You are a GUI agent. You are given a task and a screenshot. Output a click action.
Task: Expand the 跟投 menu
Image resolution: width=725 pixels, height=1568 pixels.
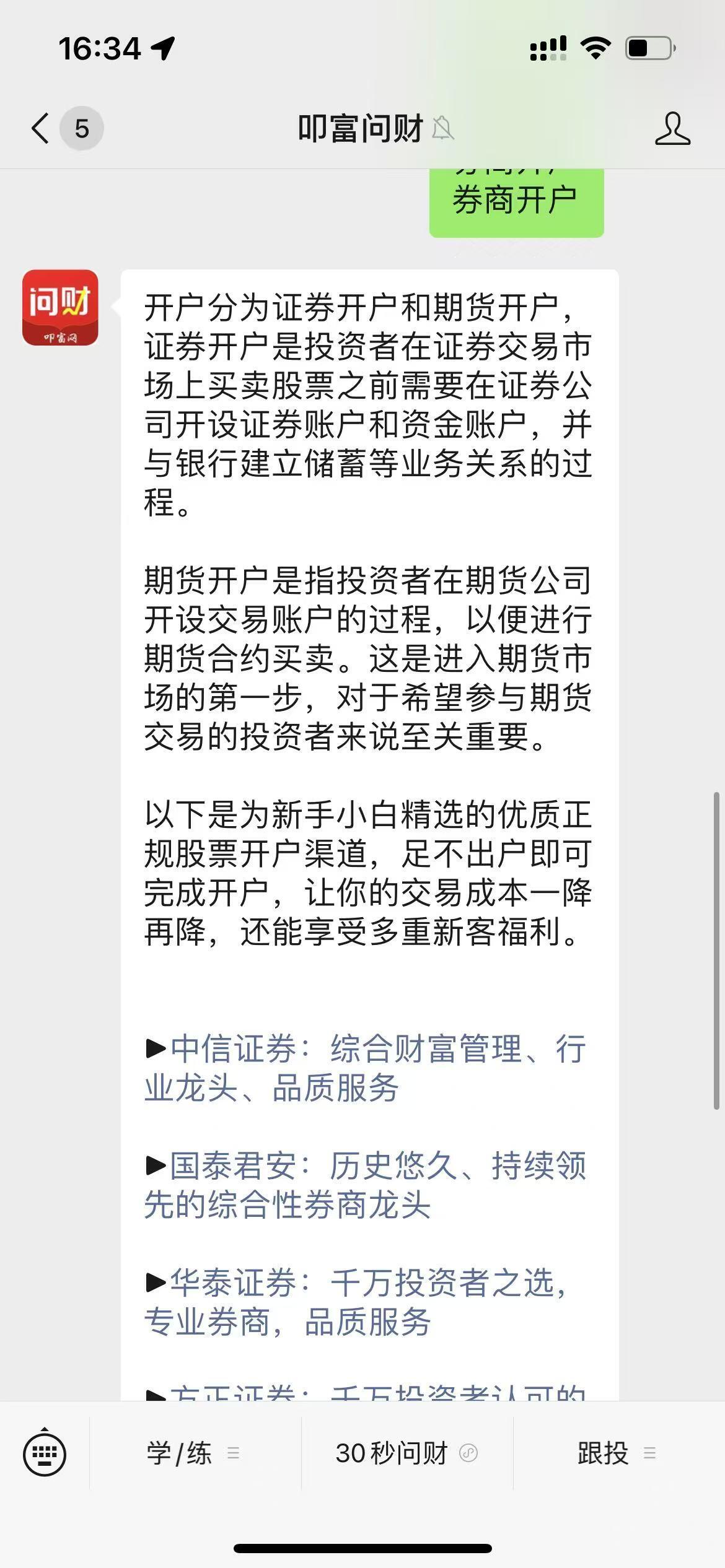[x=617, y=1453]
